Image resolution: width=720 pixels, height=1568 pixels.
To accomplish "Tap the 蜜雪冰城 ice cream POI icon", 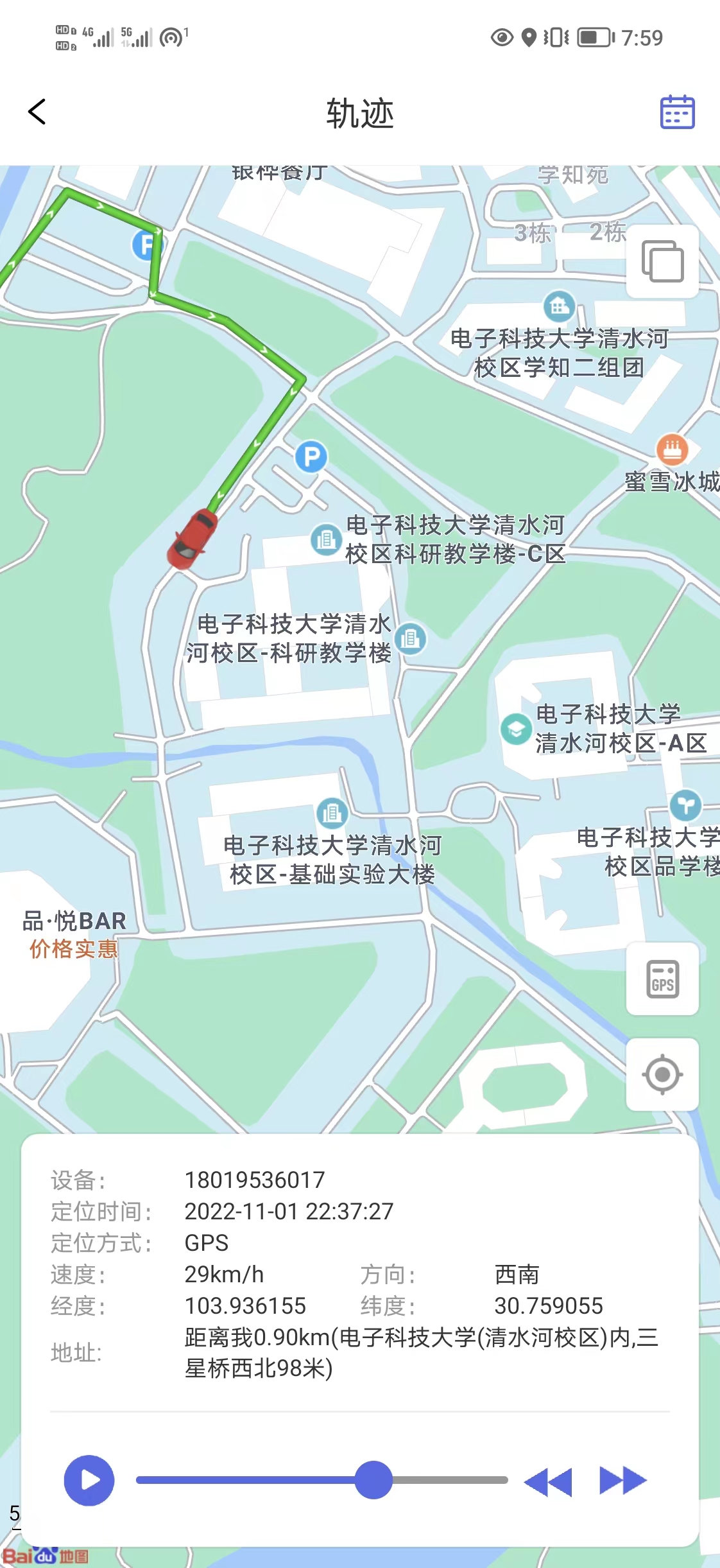I will (671, 450).
